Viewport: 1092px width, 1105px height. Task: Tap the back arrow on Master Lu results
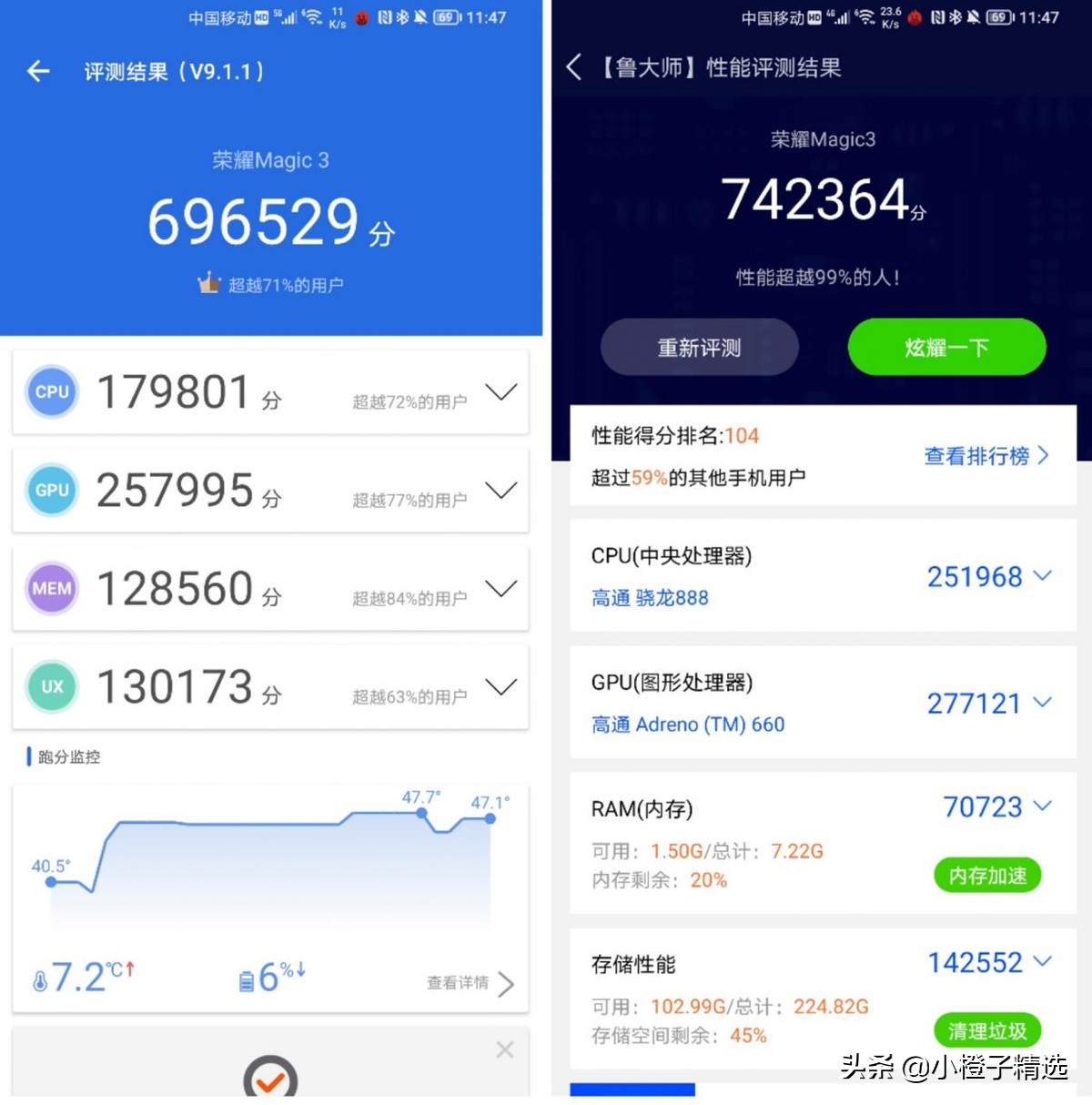pyautogui.click(x=573, y=67)
